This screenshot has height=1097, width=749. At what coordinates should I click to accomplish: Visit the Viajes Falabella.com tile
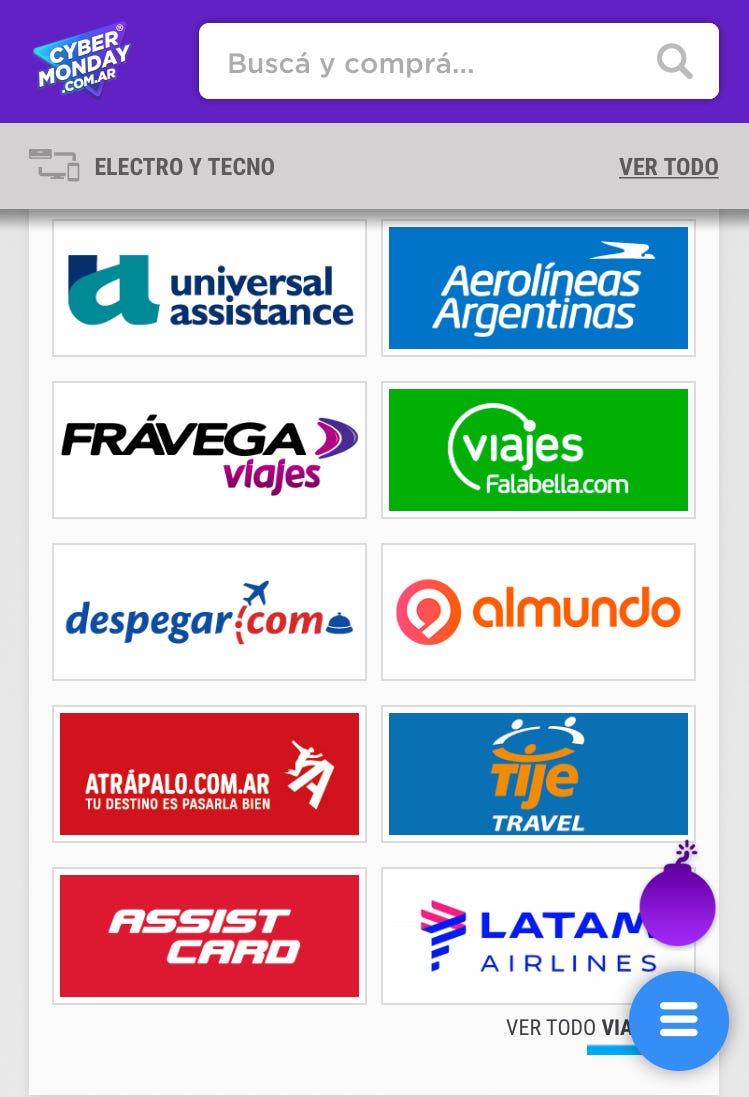(538, 450)
